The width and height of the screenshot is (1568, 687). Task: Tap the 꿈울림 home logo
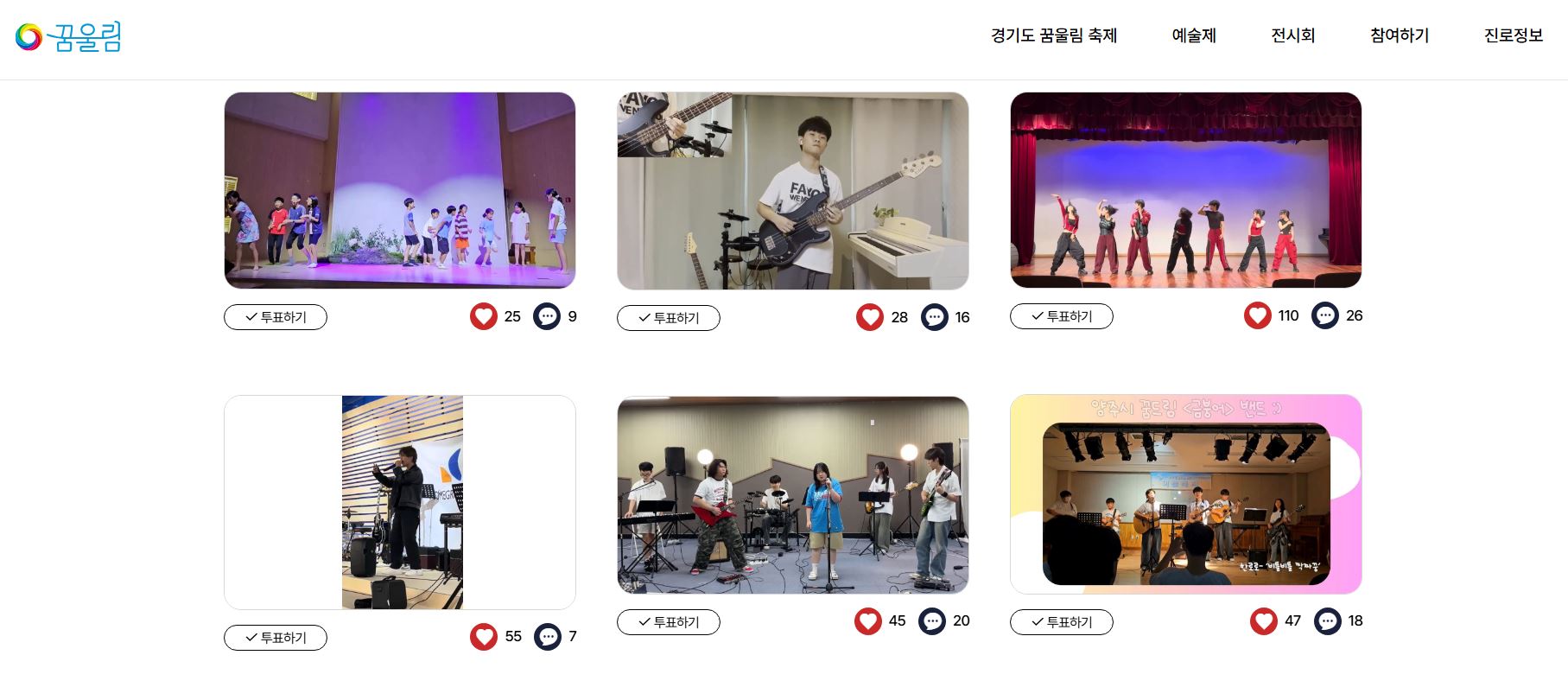tap(68, 37)
